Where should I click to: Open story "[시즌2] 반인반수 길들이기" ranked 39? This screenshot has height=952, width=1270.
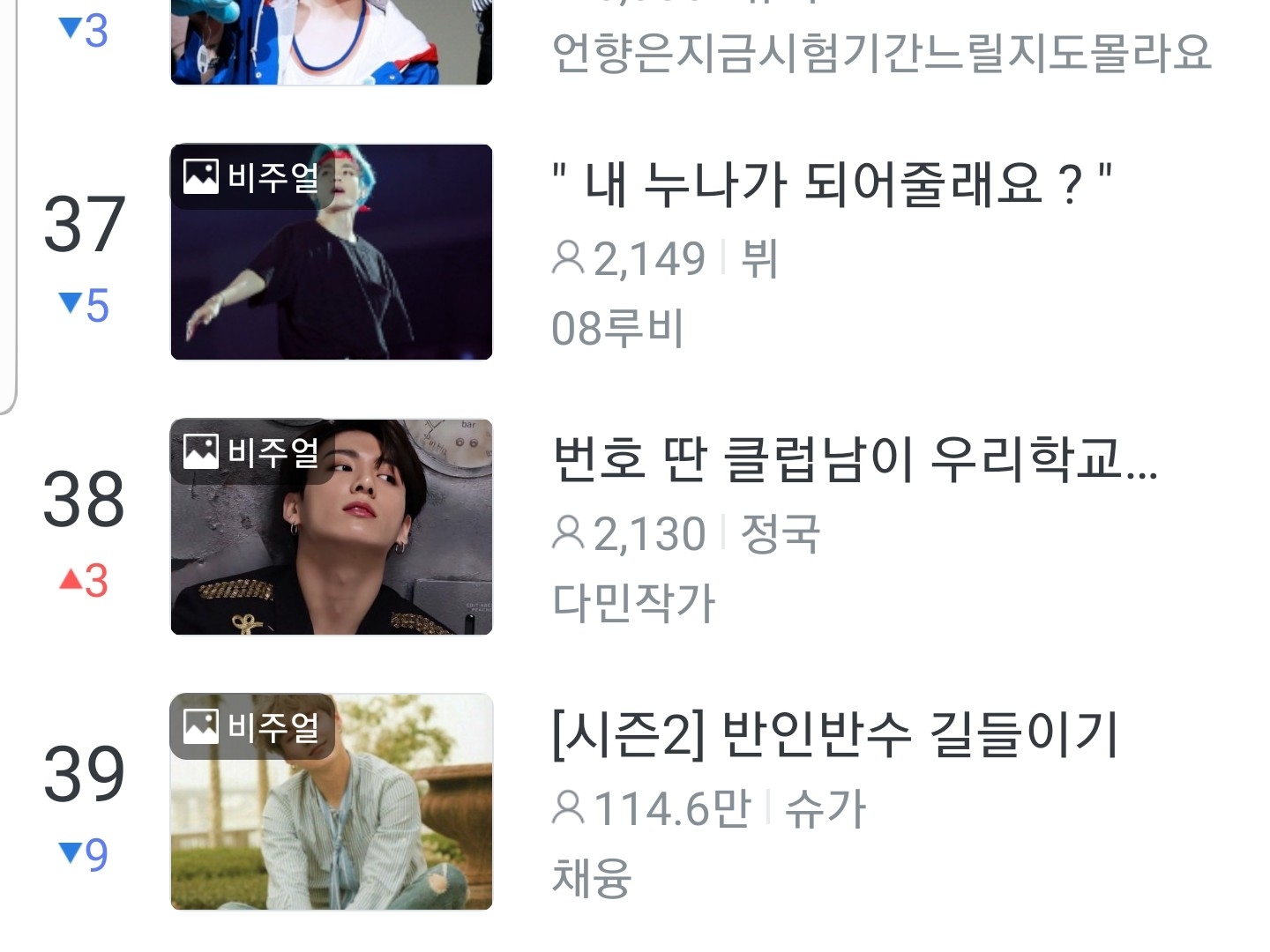point(834,734)
